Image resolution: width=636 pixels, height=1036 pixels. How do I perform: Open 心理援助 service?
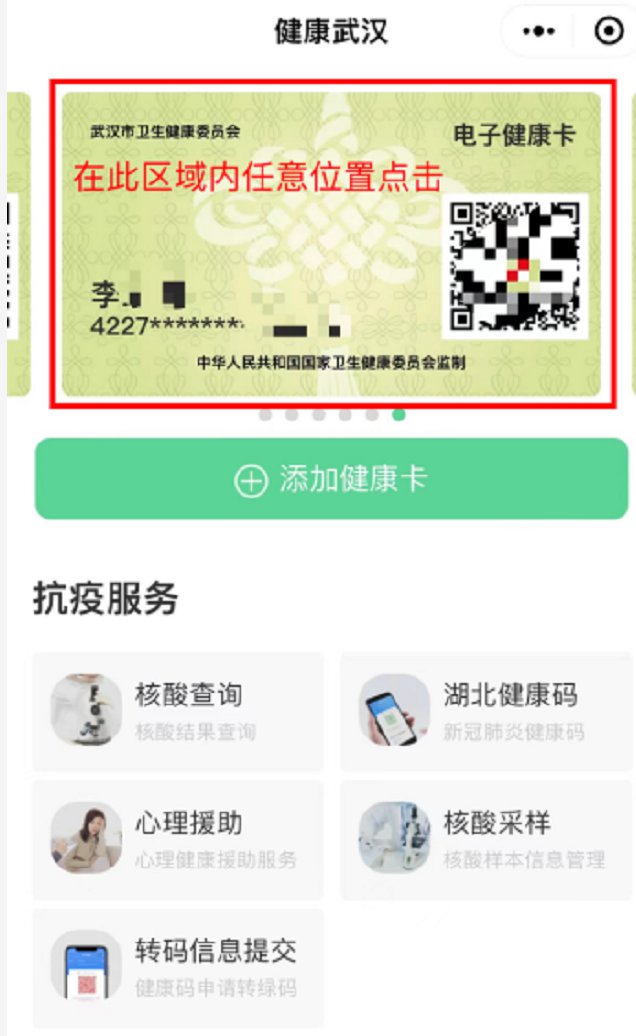coord(178,838)
